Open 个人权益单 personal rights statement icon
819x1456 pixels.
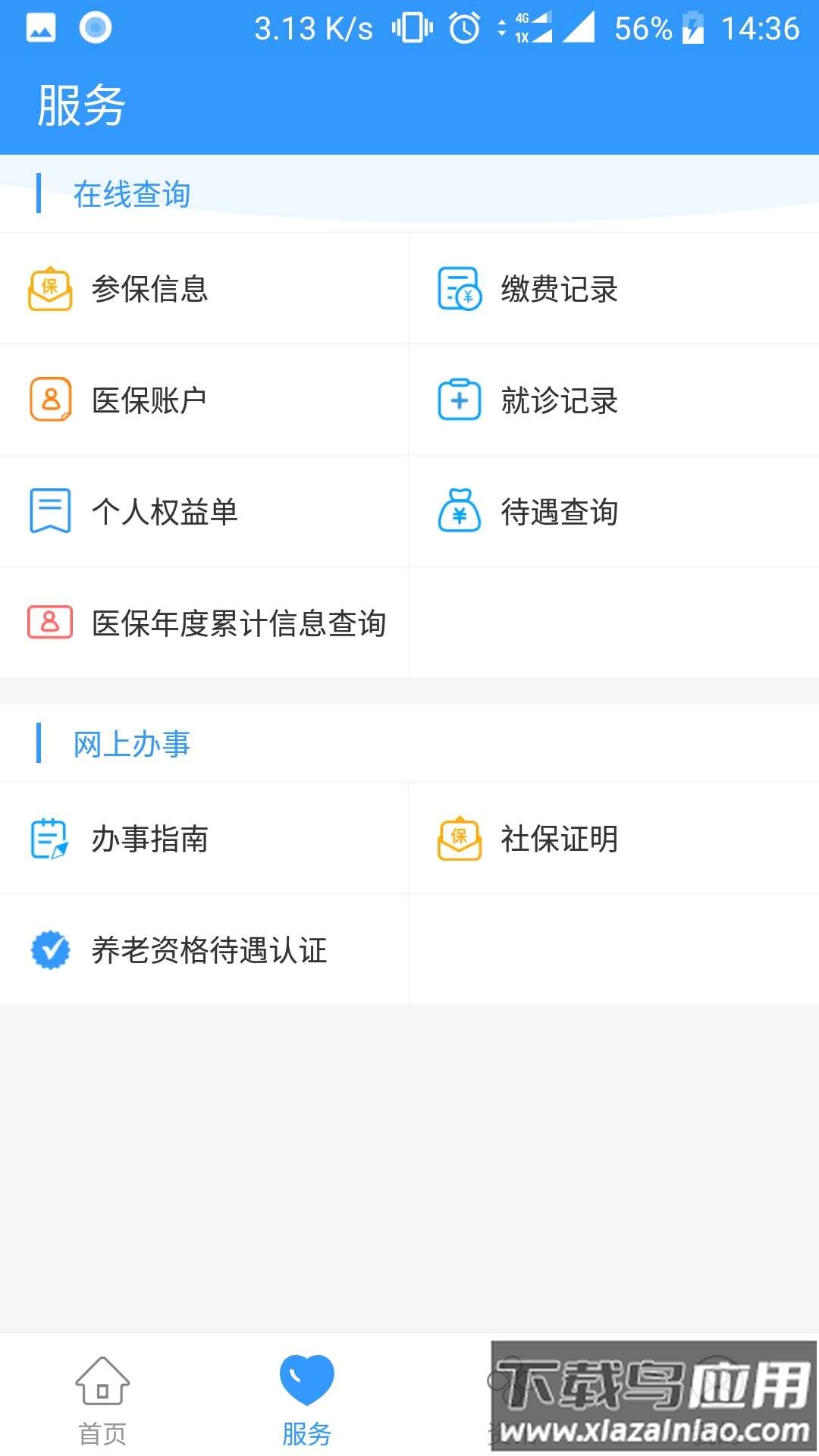point(49,511)
